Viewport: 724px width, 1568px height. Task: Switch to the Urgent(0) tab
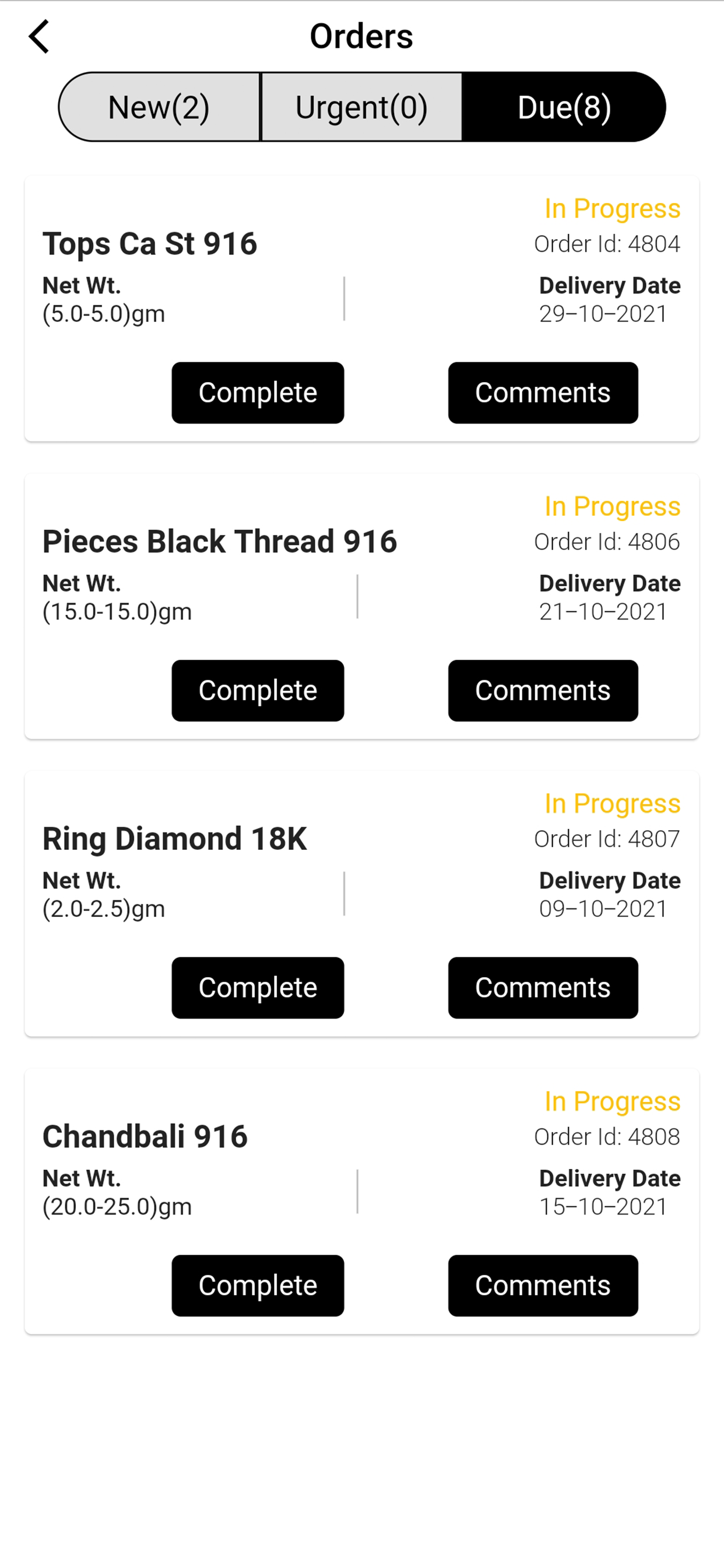tap(361, 107)
